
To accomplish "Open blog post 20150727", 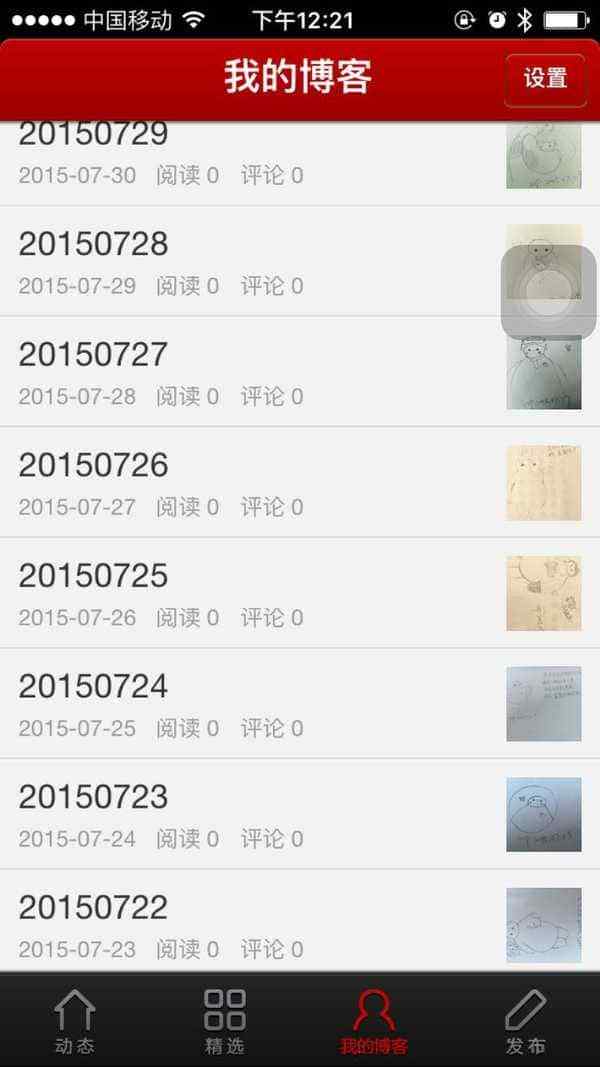I will pyautogui.click(x=250, y=372).
